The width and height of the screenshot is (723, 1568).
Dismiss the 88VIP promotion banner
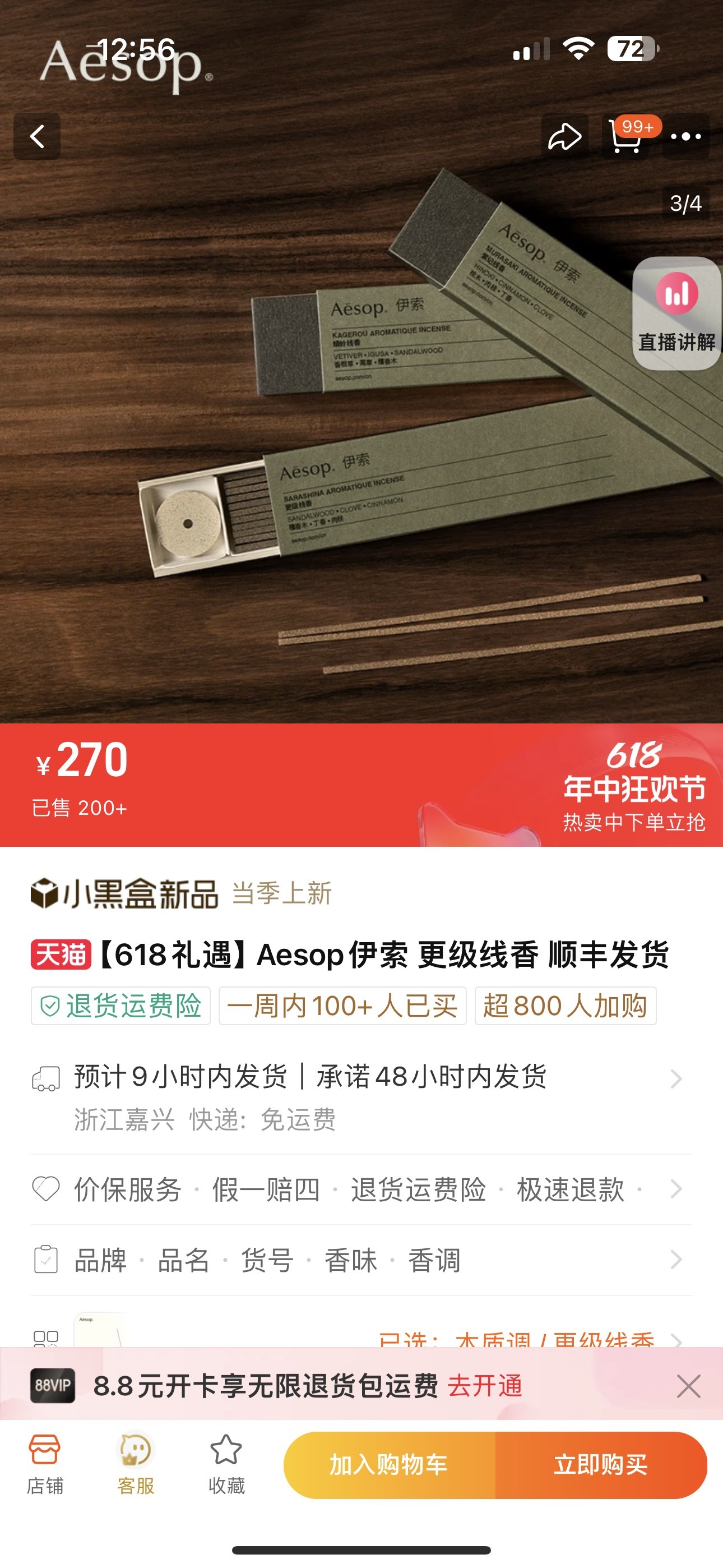(688, 1386)
